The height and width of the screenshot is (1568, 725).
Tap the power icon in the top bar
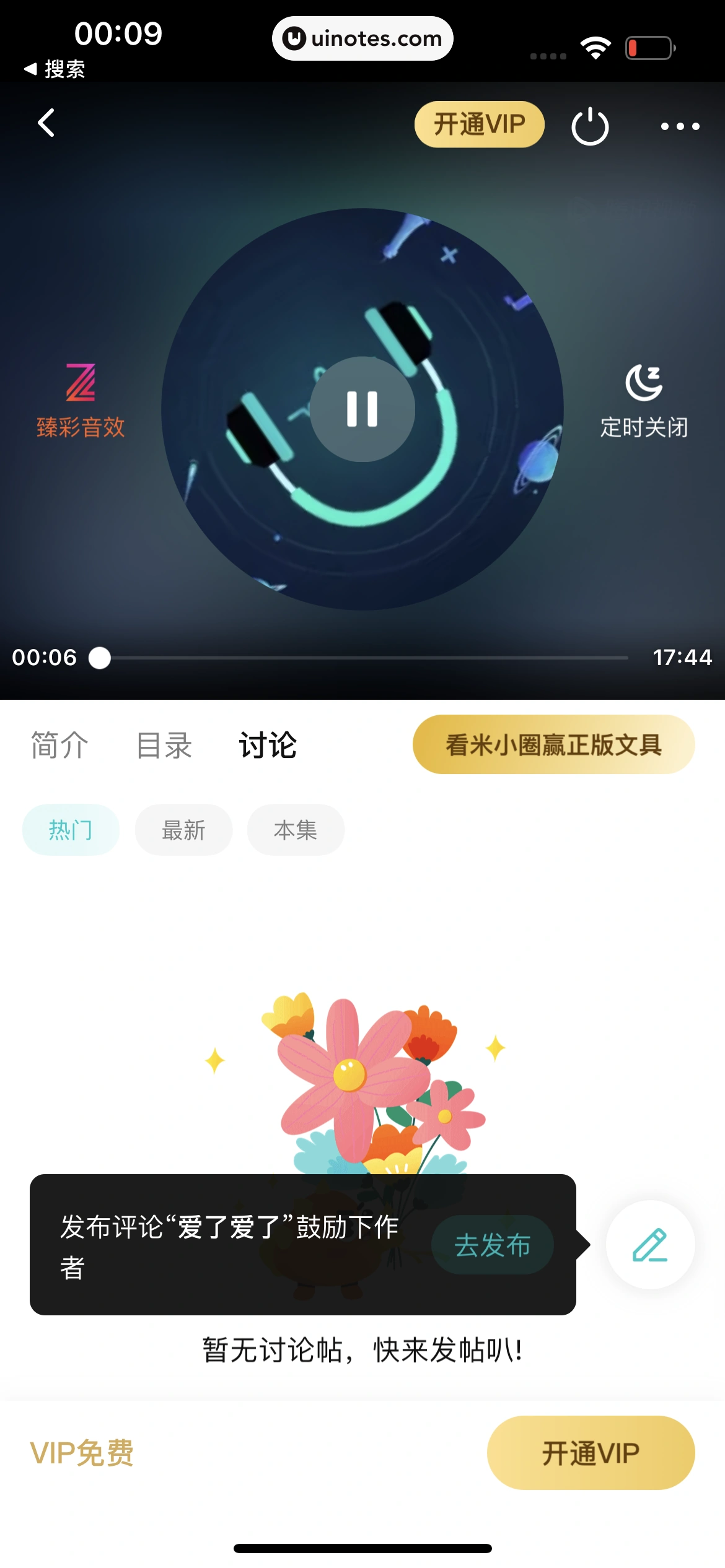(x=590, y=126)
